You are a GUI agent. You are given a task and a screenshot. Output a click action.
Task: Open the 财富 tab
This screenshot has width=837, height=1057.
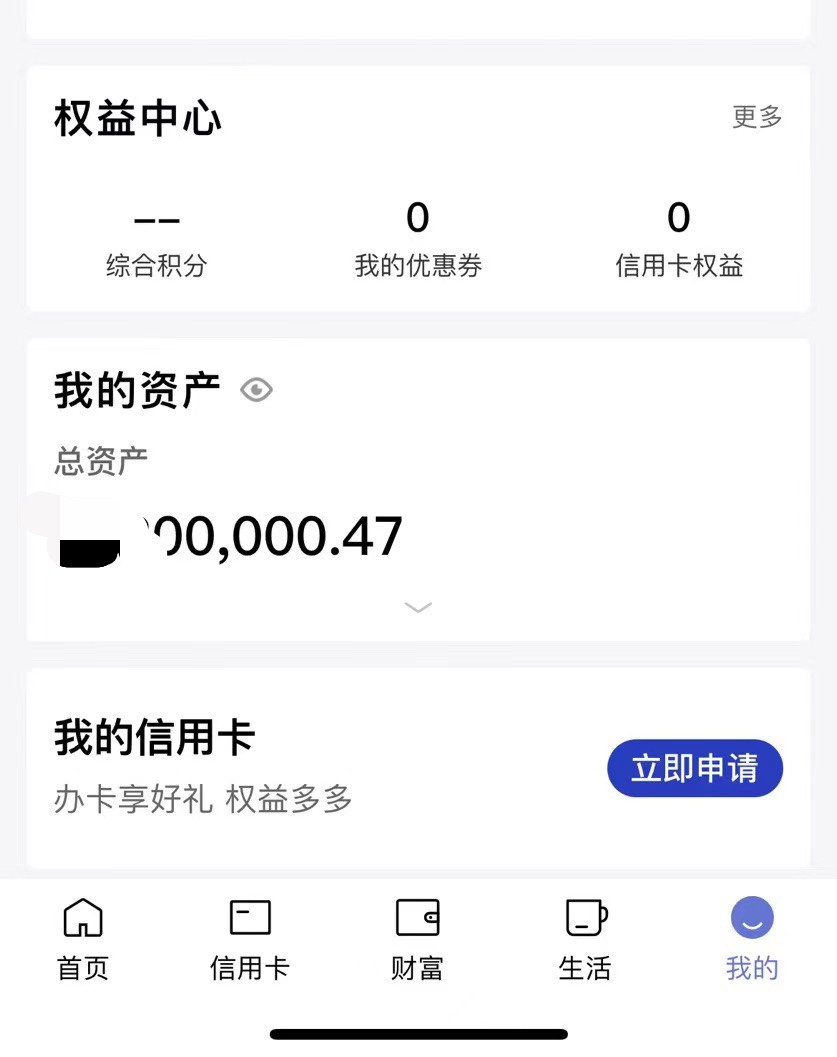tap(417, 940)
